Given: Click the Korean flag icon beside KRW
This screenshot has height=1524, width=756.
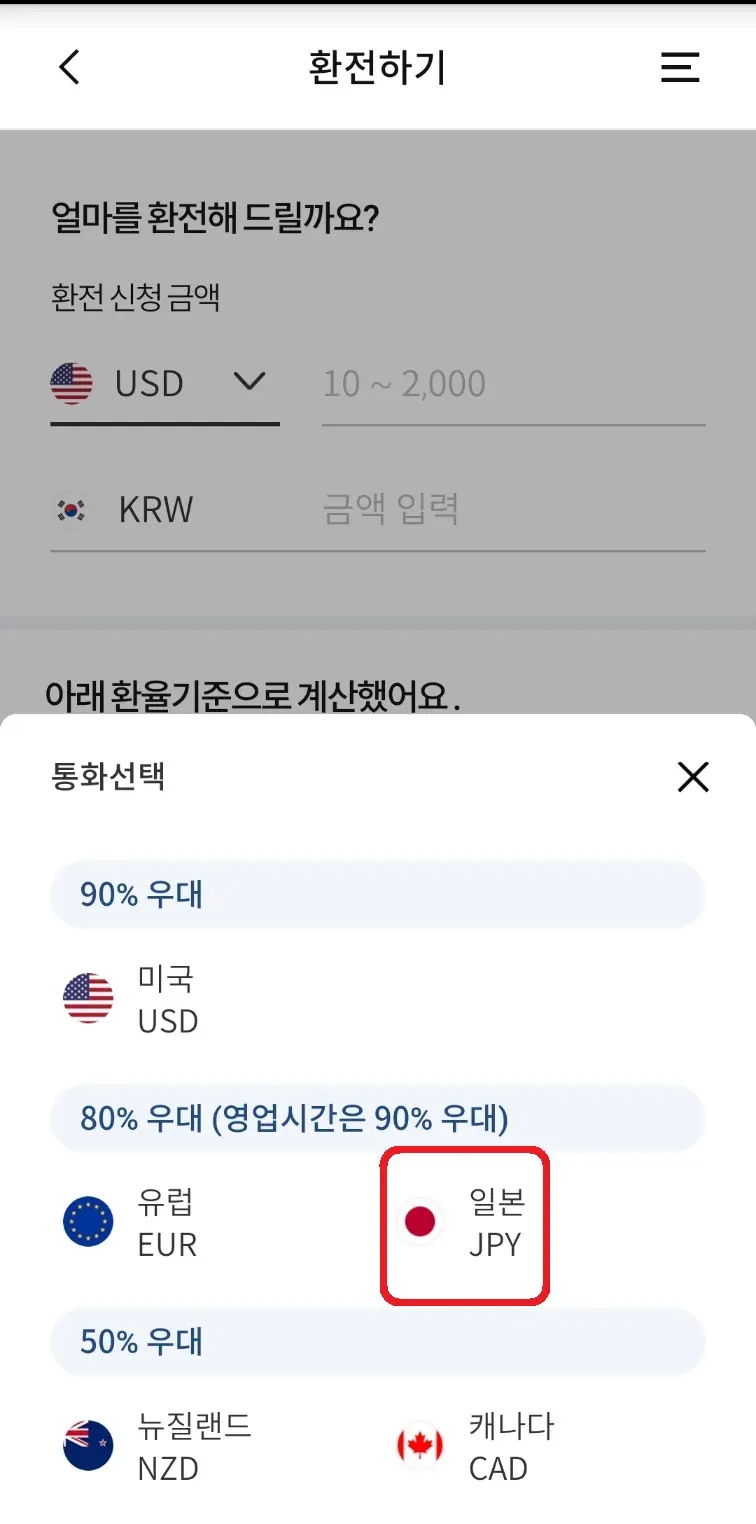Looking at the screenshot, I should (72, 509).
